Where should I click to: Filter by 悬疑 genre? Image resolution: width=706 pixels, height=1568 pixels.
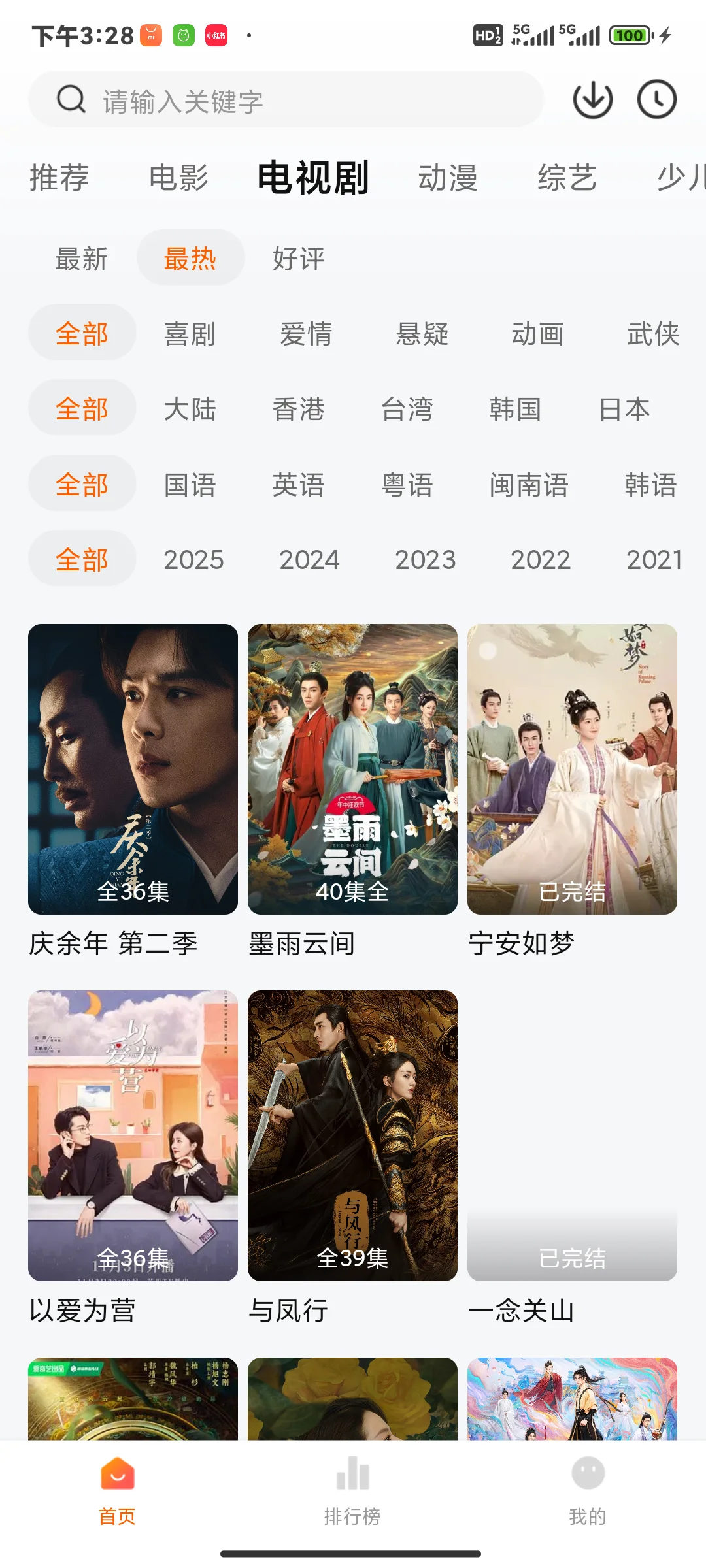click(x=422, y=334)
